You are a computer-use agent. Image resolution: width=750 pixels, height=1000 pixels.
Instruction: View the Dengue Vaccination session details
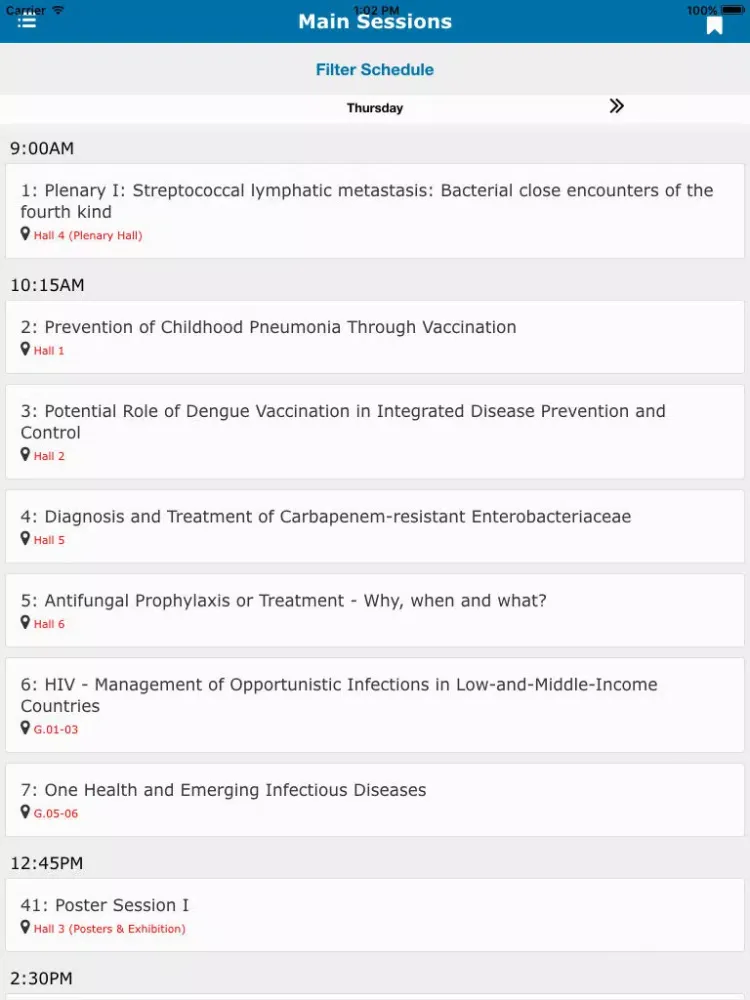click(375, 432)
